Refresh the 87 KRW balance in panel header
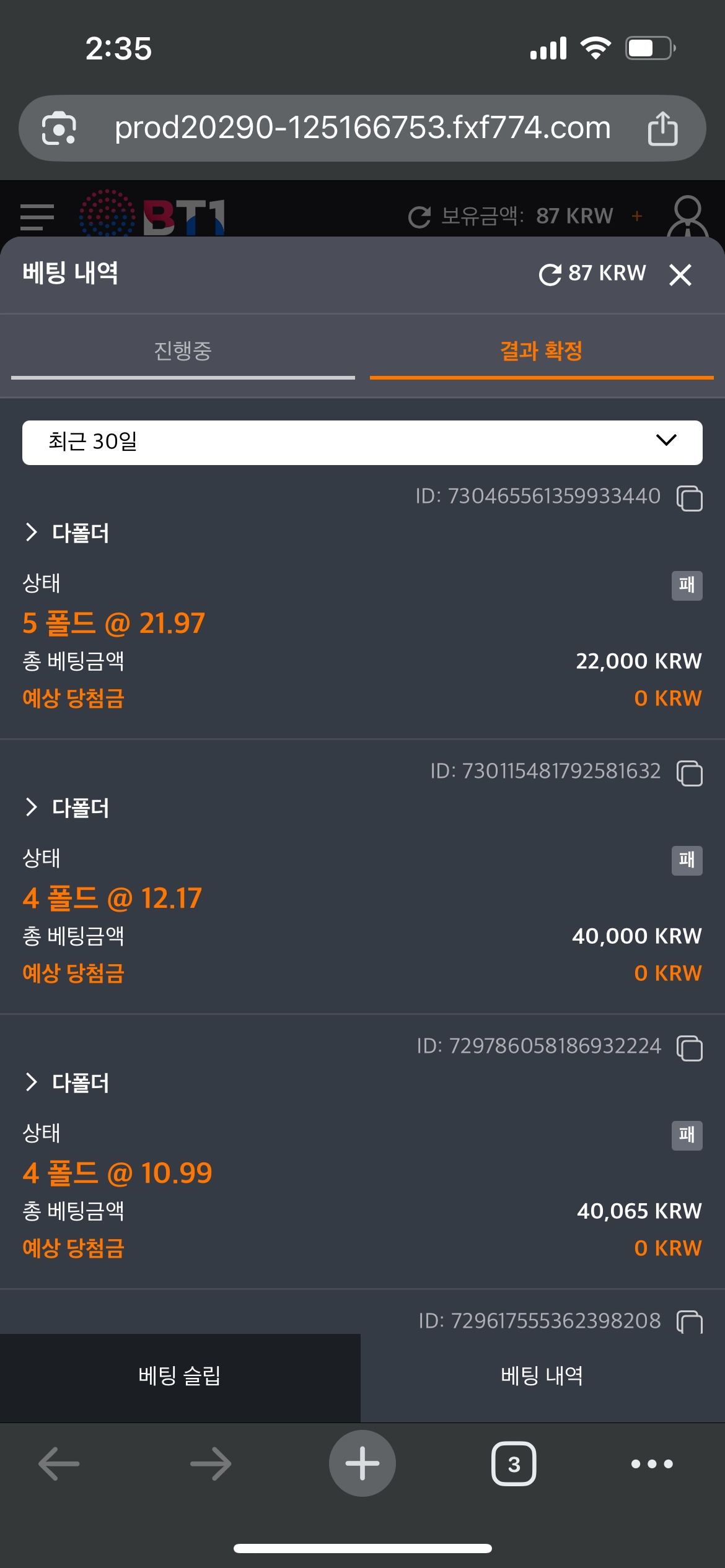 click(x=550, y=274)
